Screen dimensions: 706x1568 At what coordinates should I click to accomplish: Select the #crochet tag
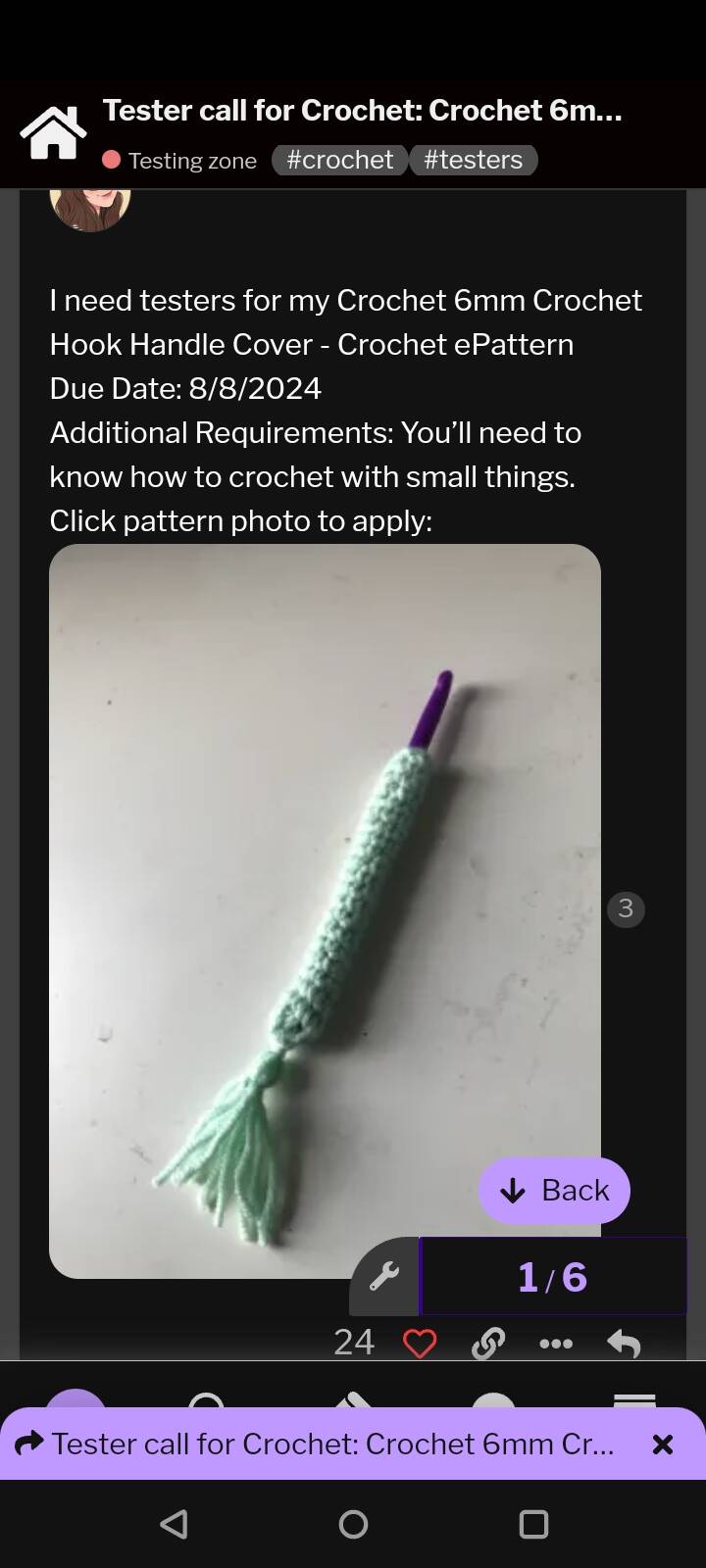click(x=339, y=160)
